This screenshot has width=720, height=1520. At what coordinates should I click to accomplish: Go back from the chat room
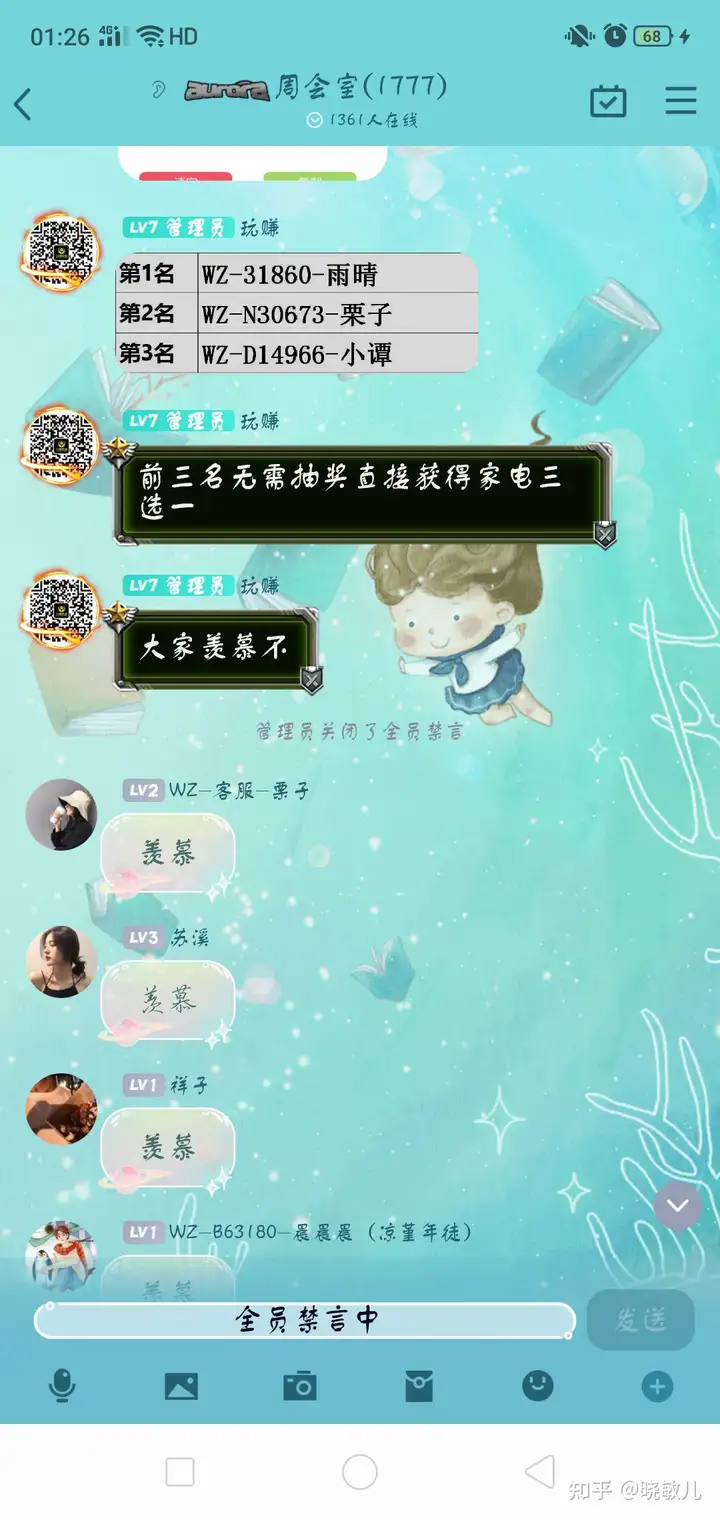pos(23,104)
